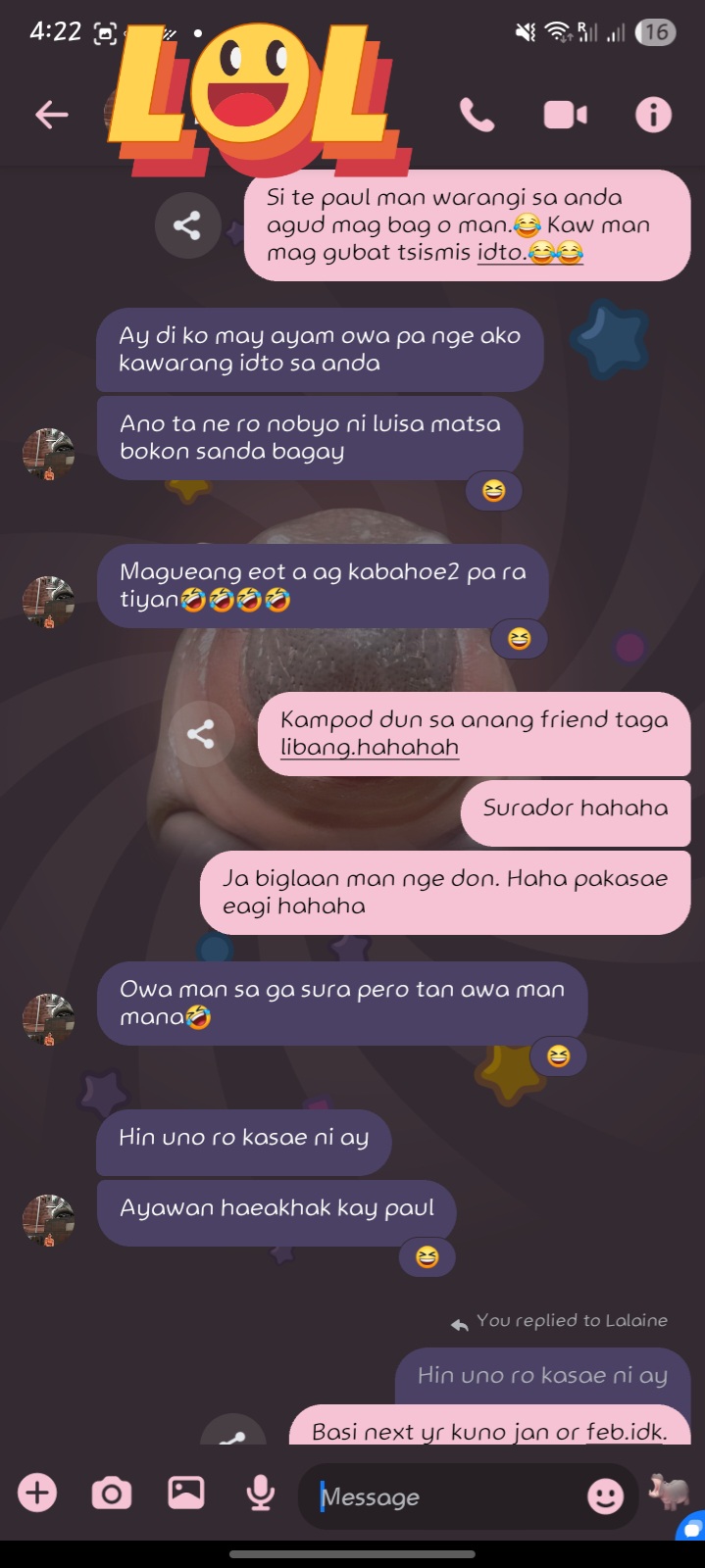Open the camera to take a photo
Screen dimensions: 705x1568
pos(111,1494)
